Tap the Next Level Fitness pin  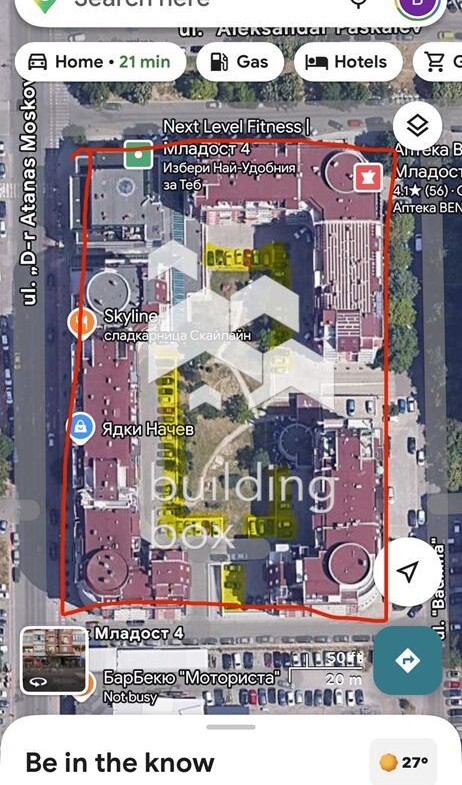click(139, 155)
